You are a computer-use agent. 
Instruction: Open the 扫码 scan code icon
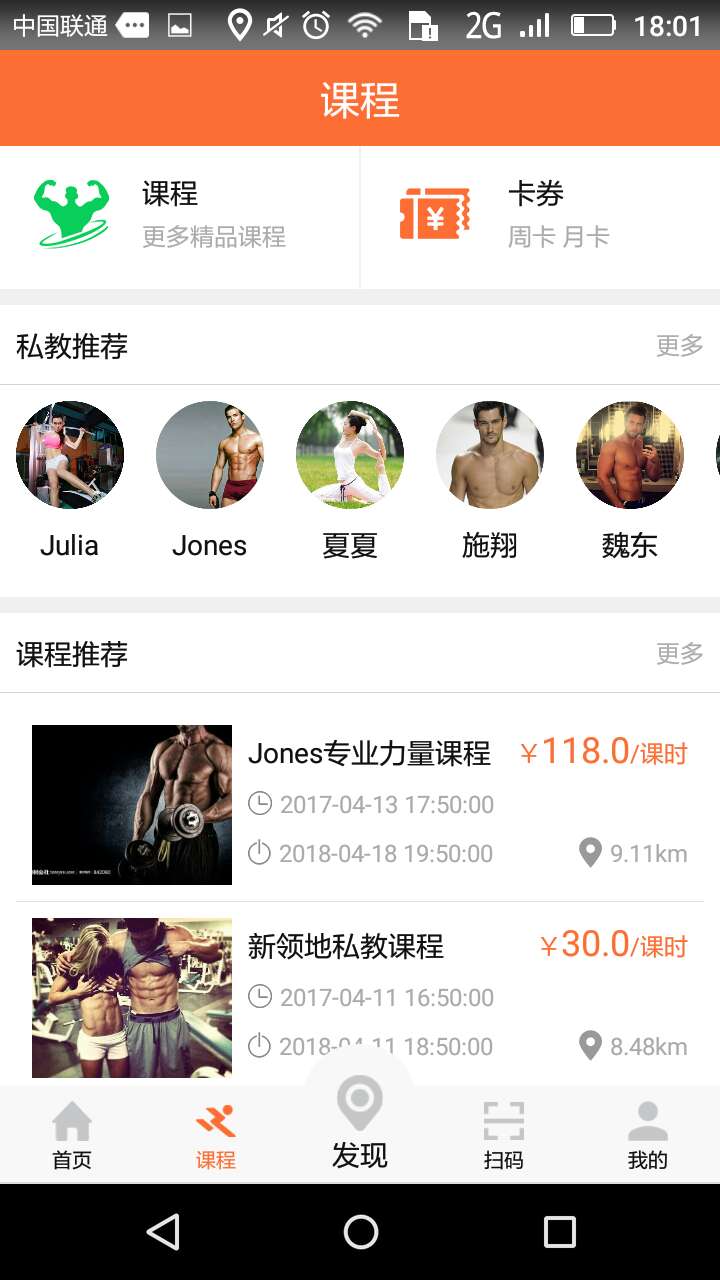(505, 1122)
